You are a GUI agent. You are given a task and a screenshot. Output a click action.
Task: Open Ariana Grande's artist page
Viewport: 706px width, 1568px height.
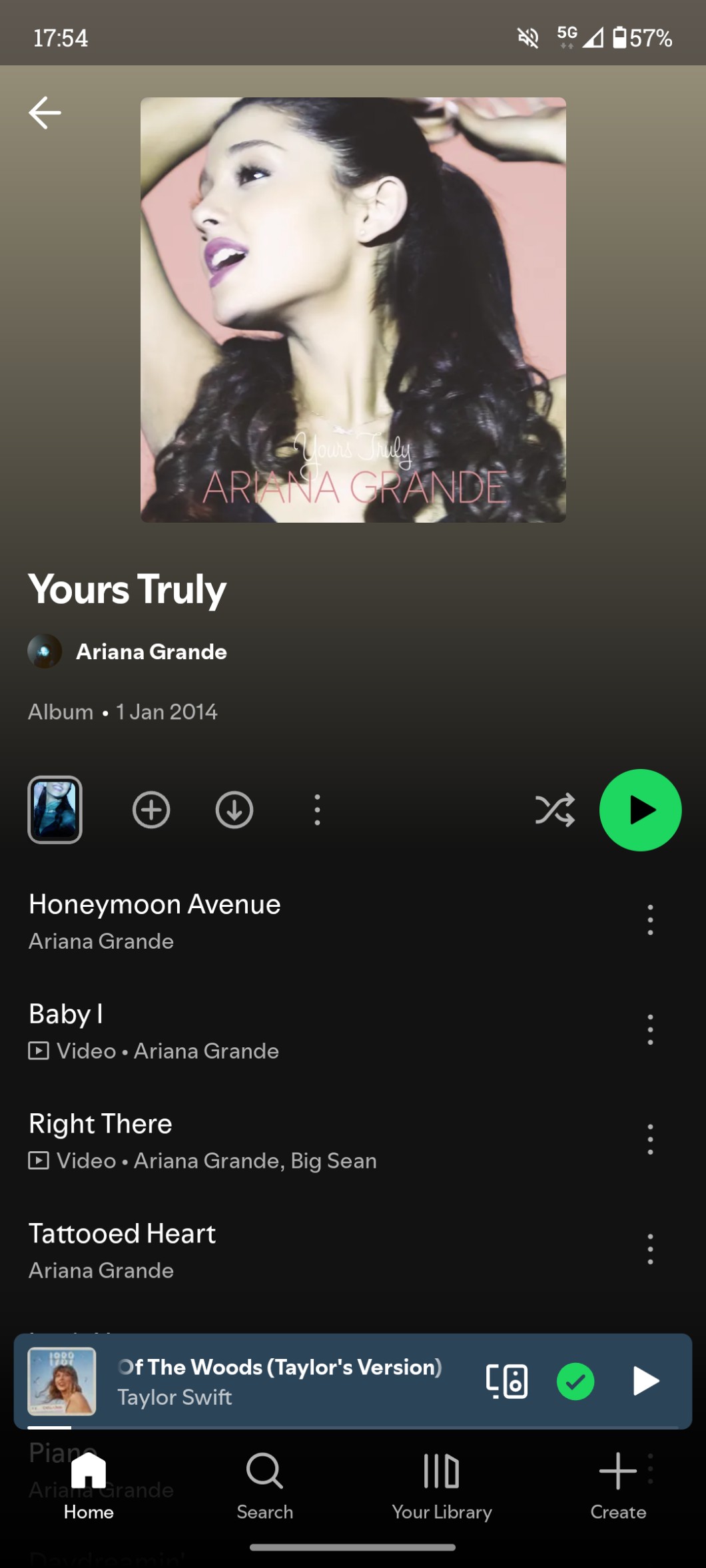point(151,651)
